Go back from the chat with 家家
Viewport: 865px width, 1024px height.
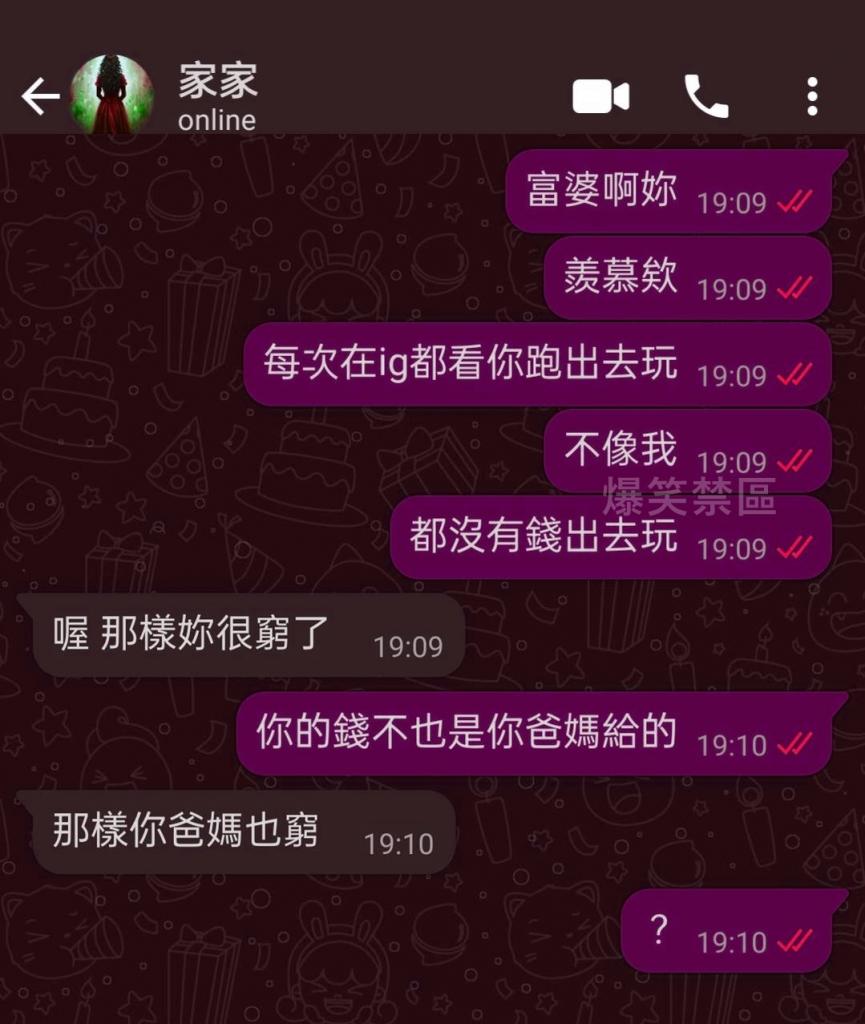[x=40, y=97]
